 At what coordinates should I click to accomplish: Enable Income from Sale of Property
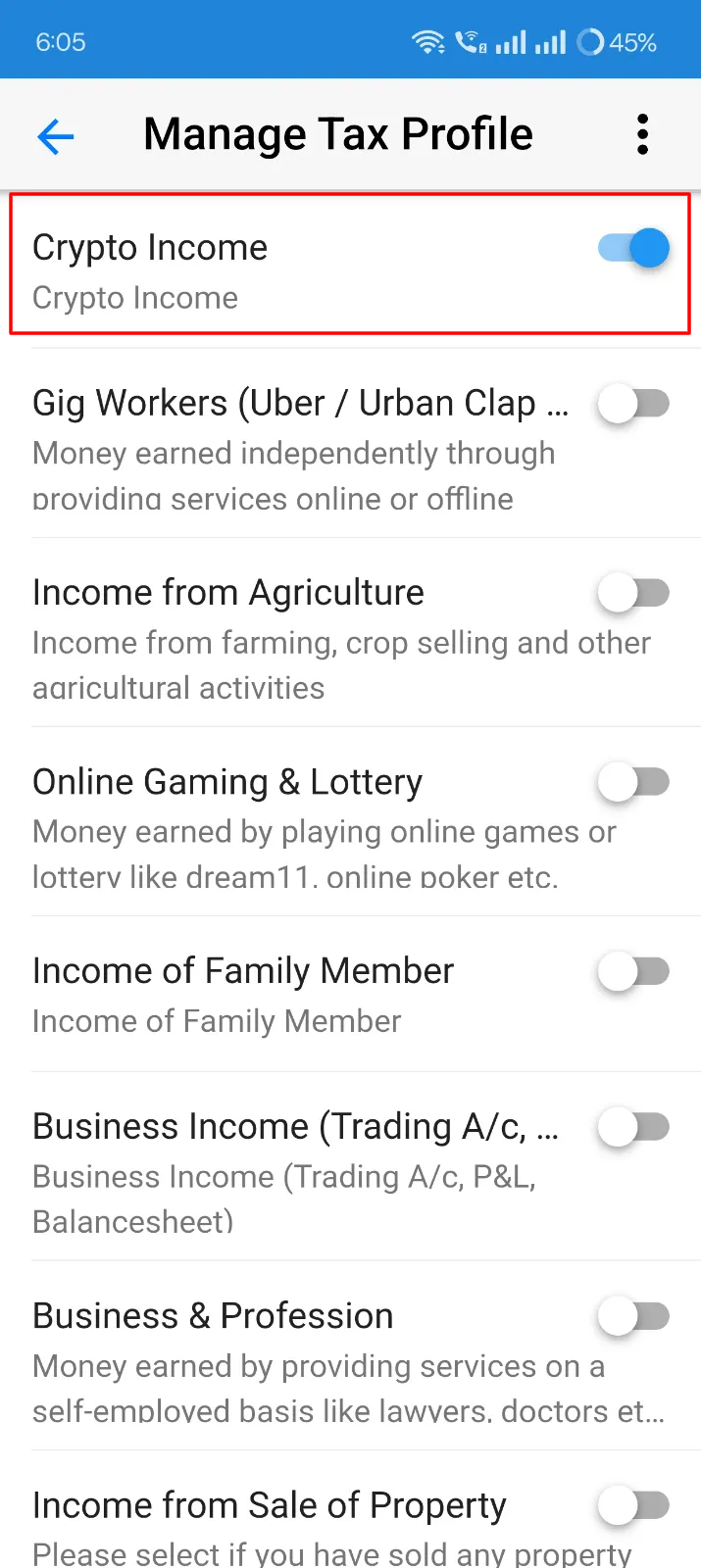(x=633, y=1504)
